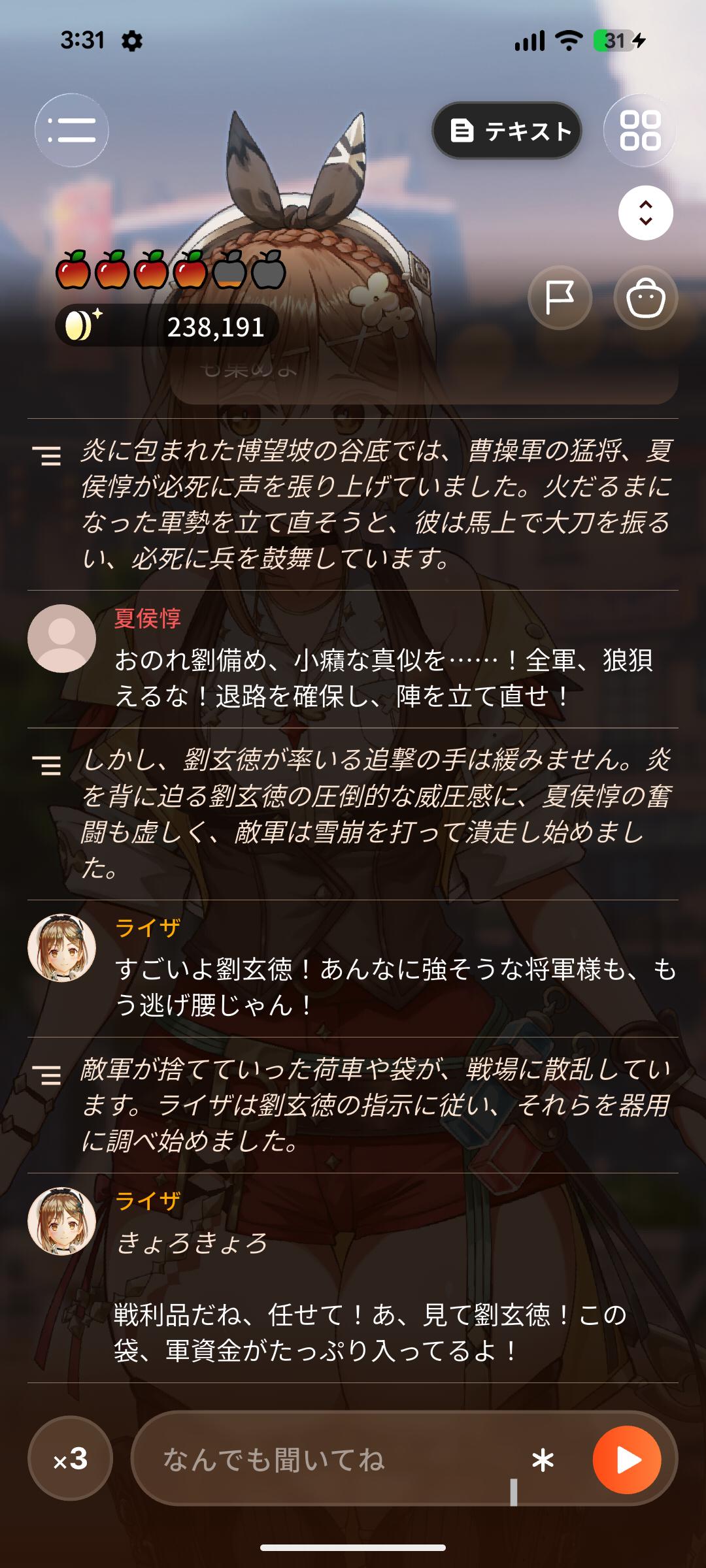Tap the テキスト mode button

pyautogui.click(x=507, y=131)
